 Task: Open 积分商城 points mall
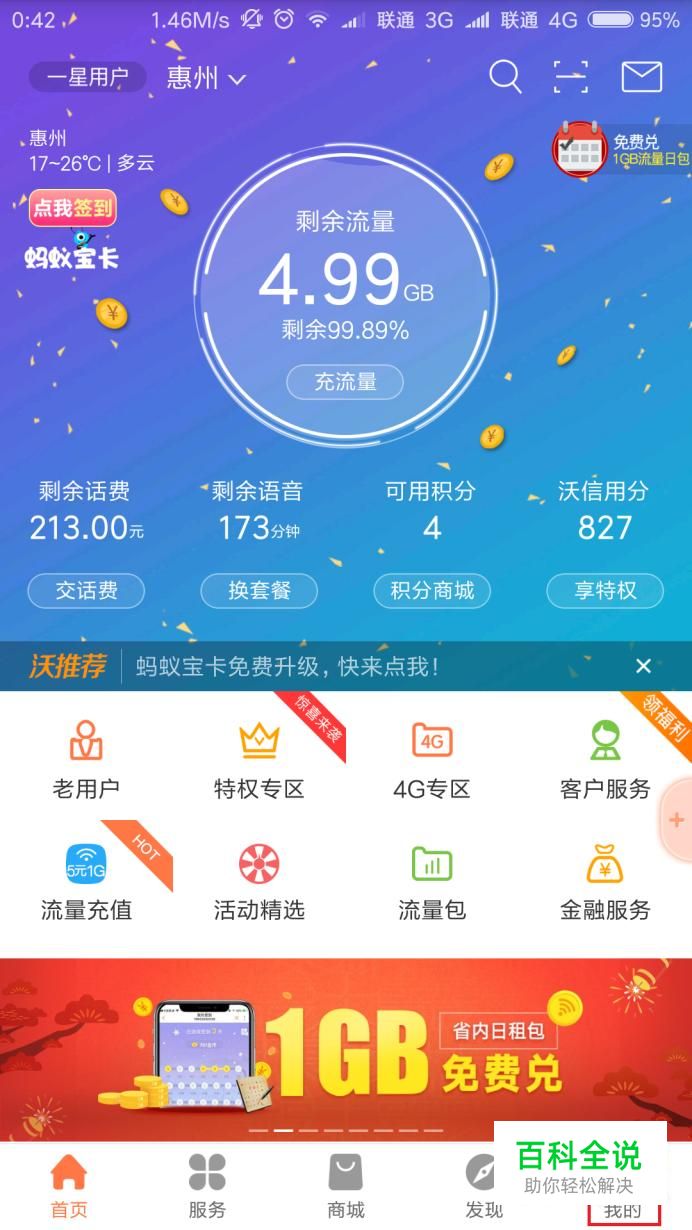pos(432,590)
